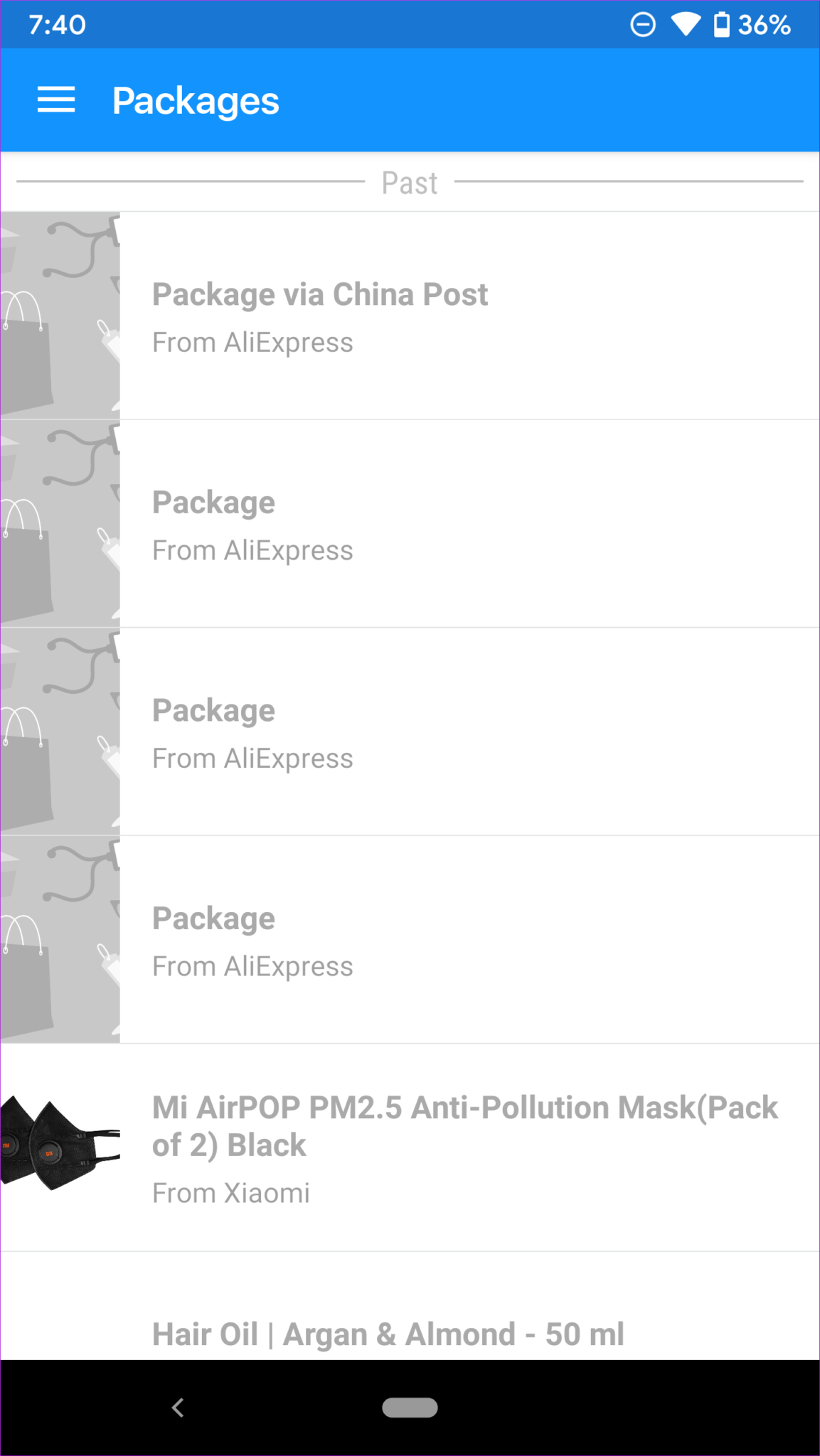Go back using the system back button
The image size is (820, 1456).
click(178, 1408)
